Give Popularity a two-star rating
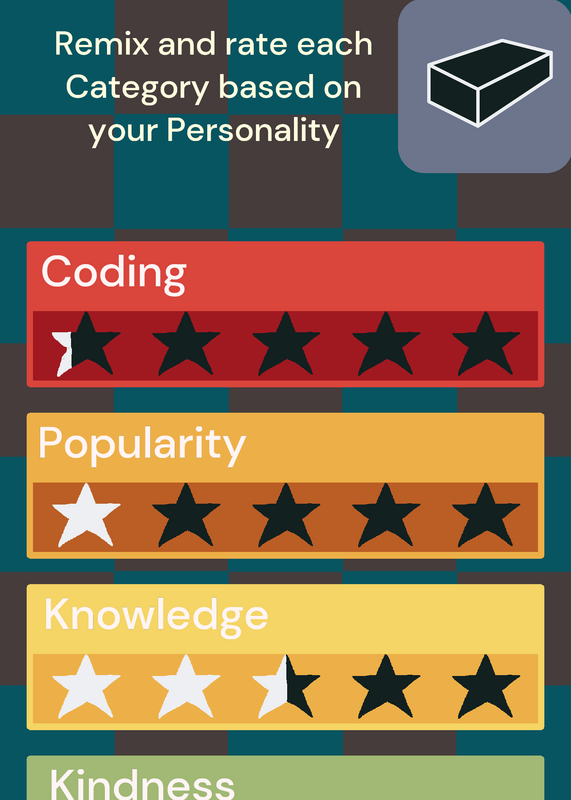This screenshot has width=571, height=800. tap(186, 516)
